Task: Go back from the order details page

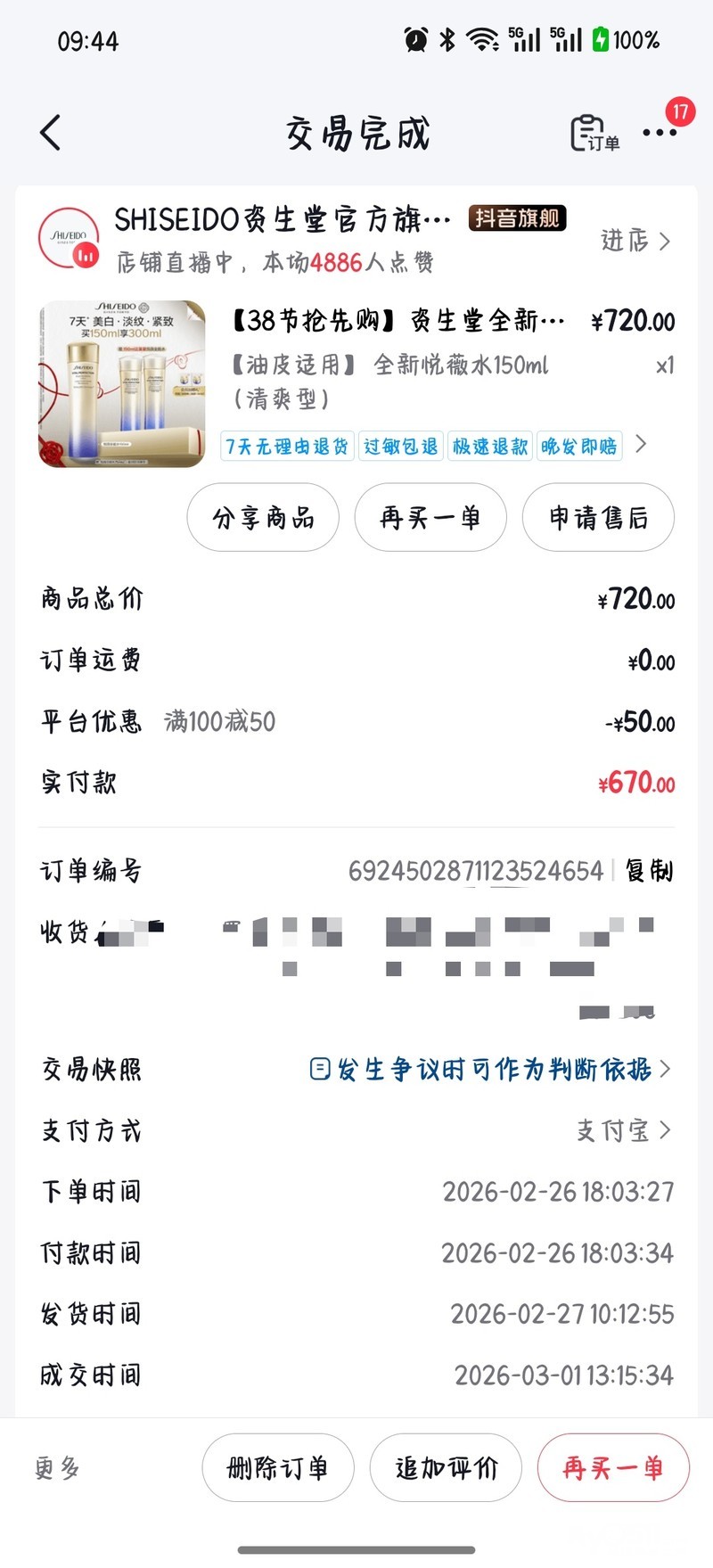Action: pyautogui.click(x=51, y=133)
